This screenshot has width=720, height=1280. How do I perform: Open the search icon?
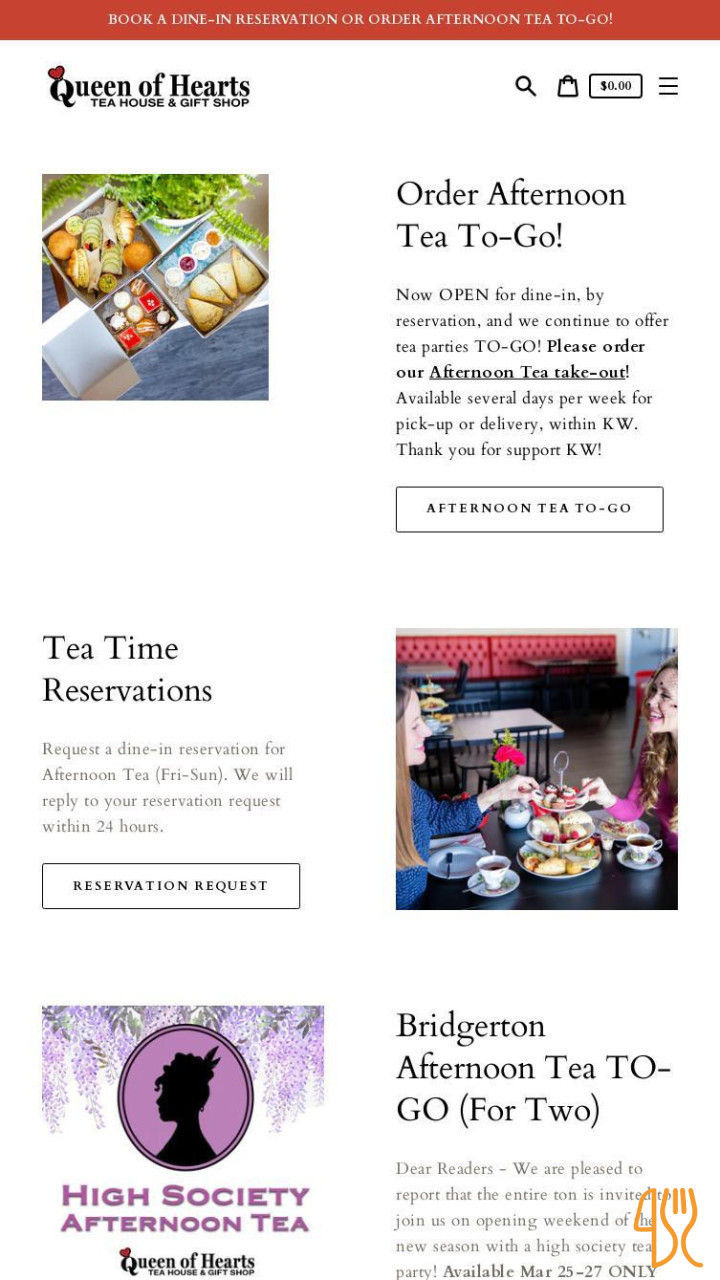pos(525,86)
